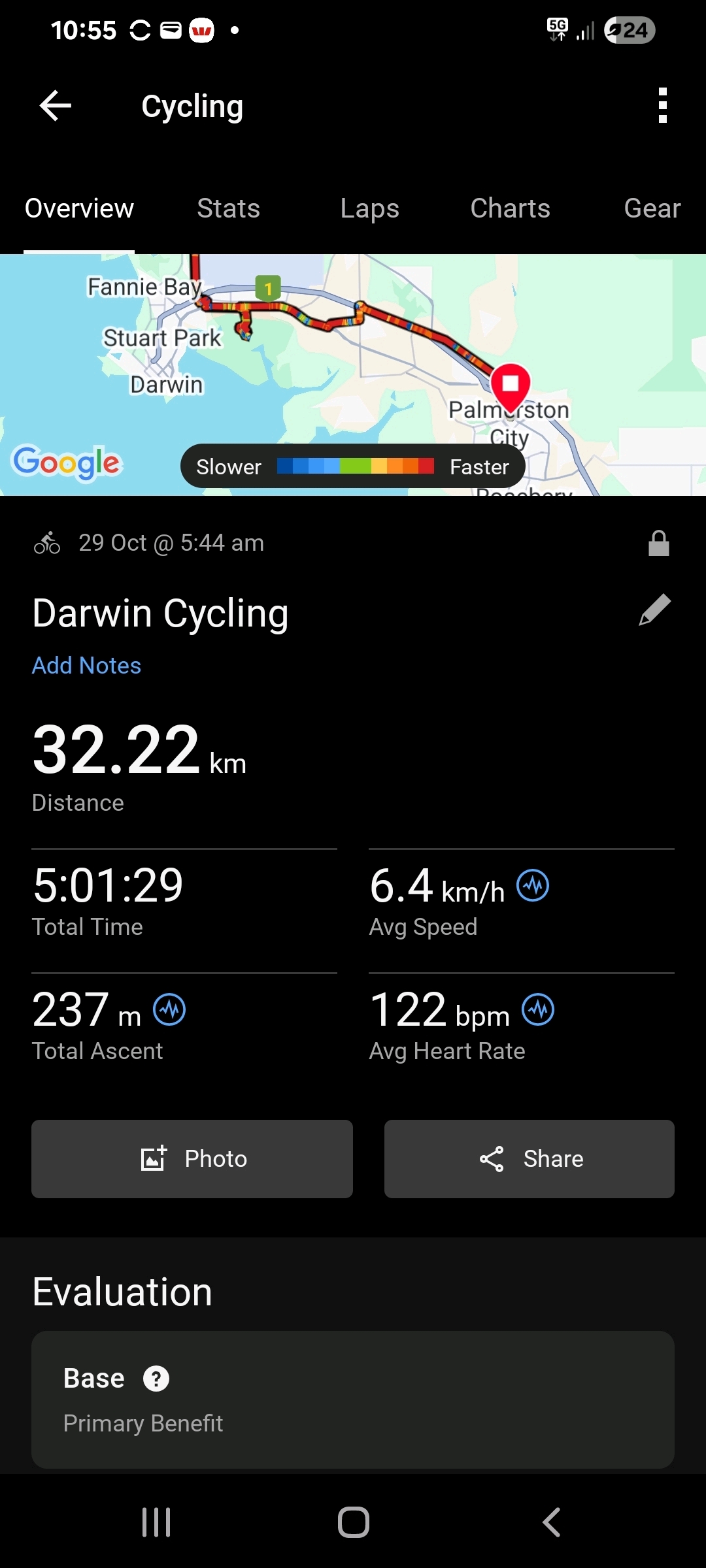Tap Add Notes link

click(87, 666)
